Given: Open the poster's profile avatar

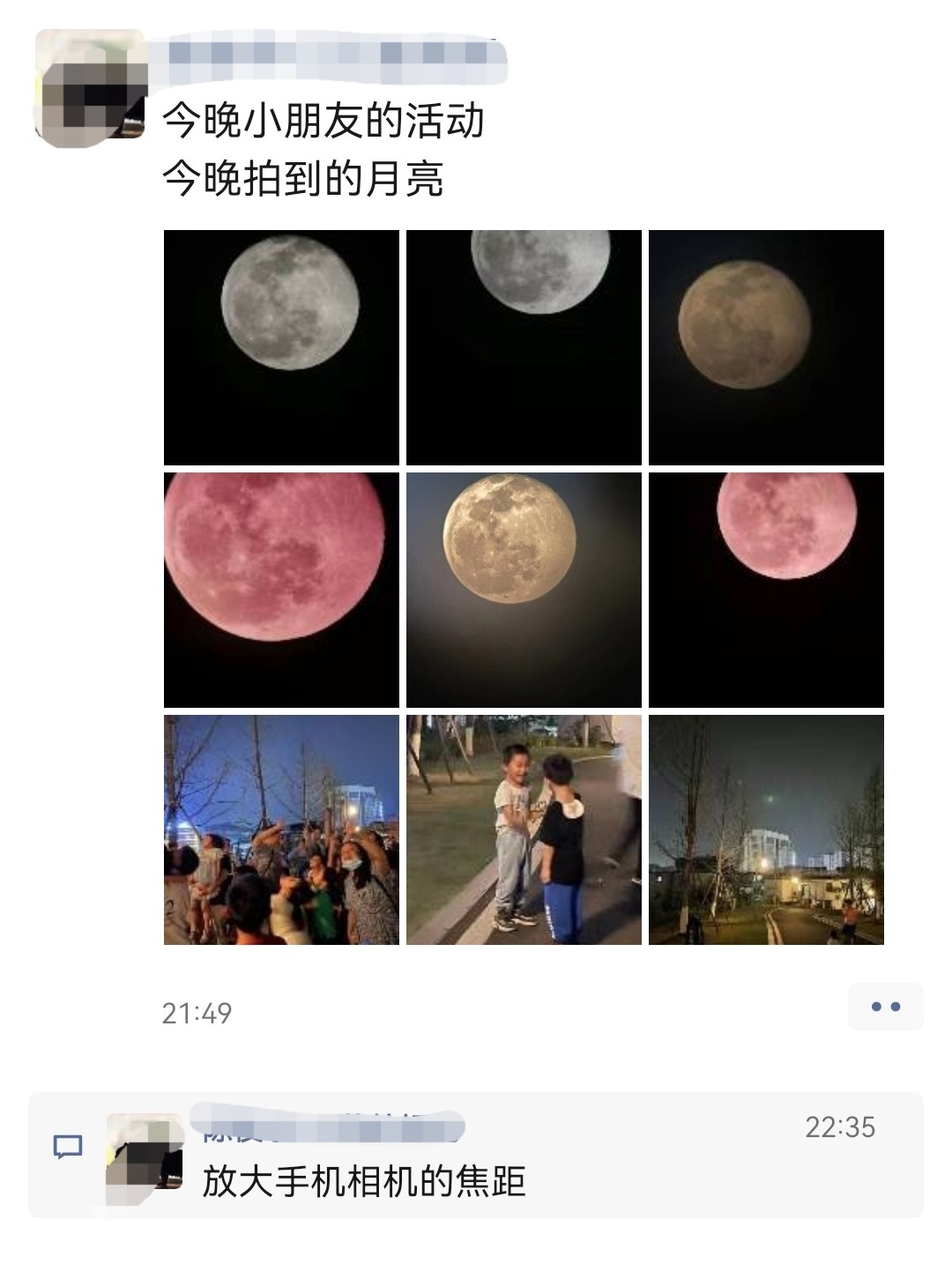Looking at the screenshot, I should (89, 85).
